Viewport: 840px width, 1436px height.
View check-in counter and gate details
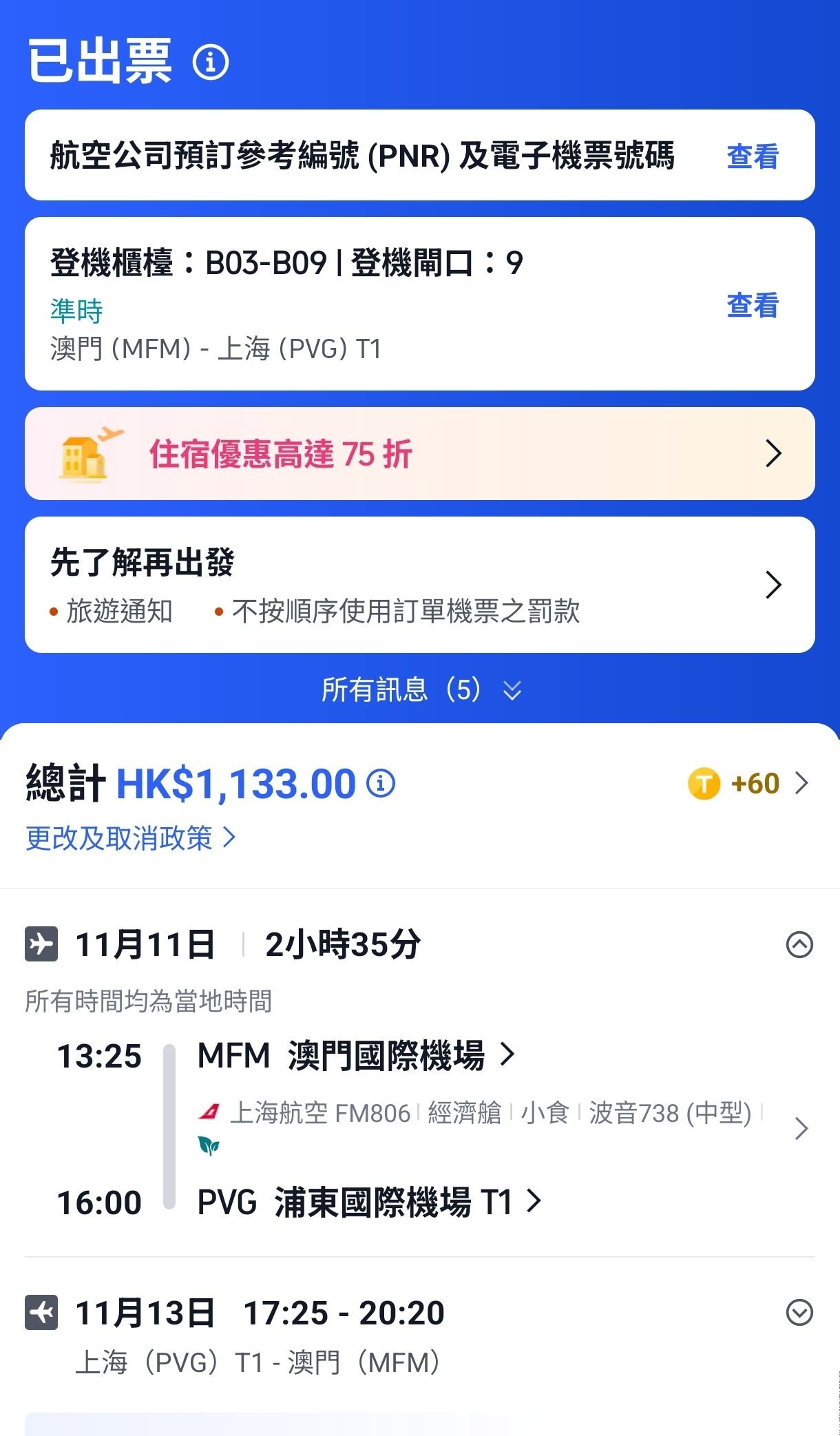tap(752, 305)
